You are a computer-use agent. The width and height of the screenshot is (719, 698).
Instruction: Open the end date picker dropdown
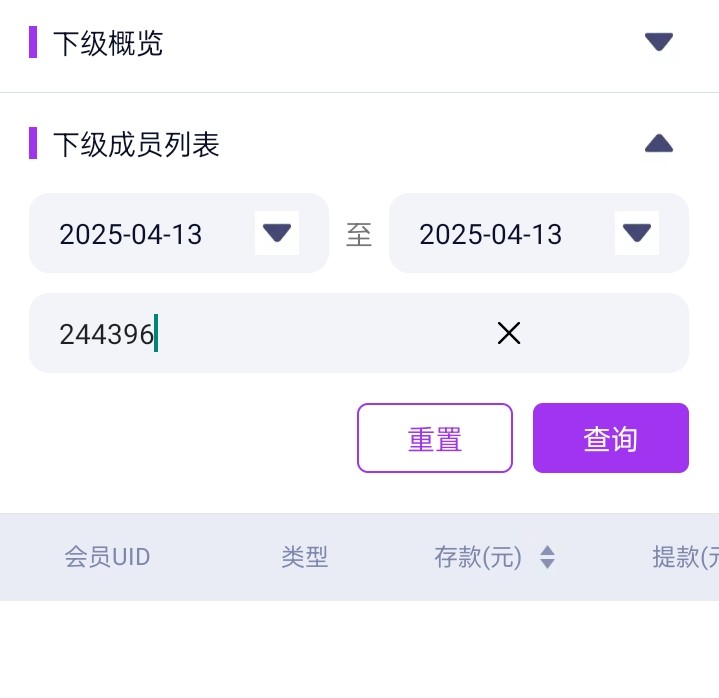click(x=636, y=233)
